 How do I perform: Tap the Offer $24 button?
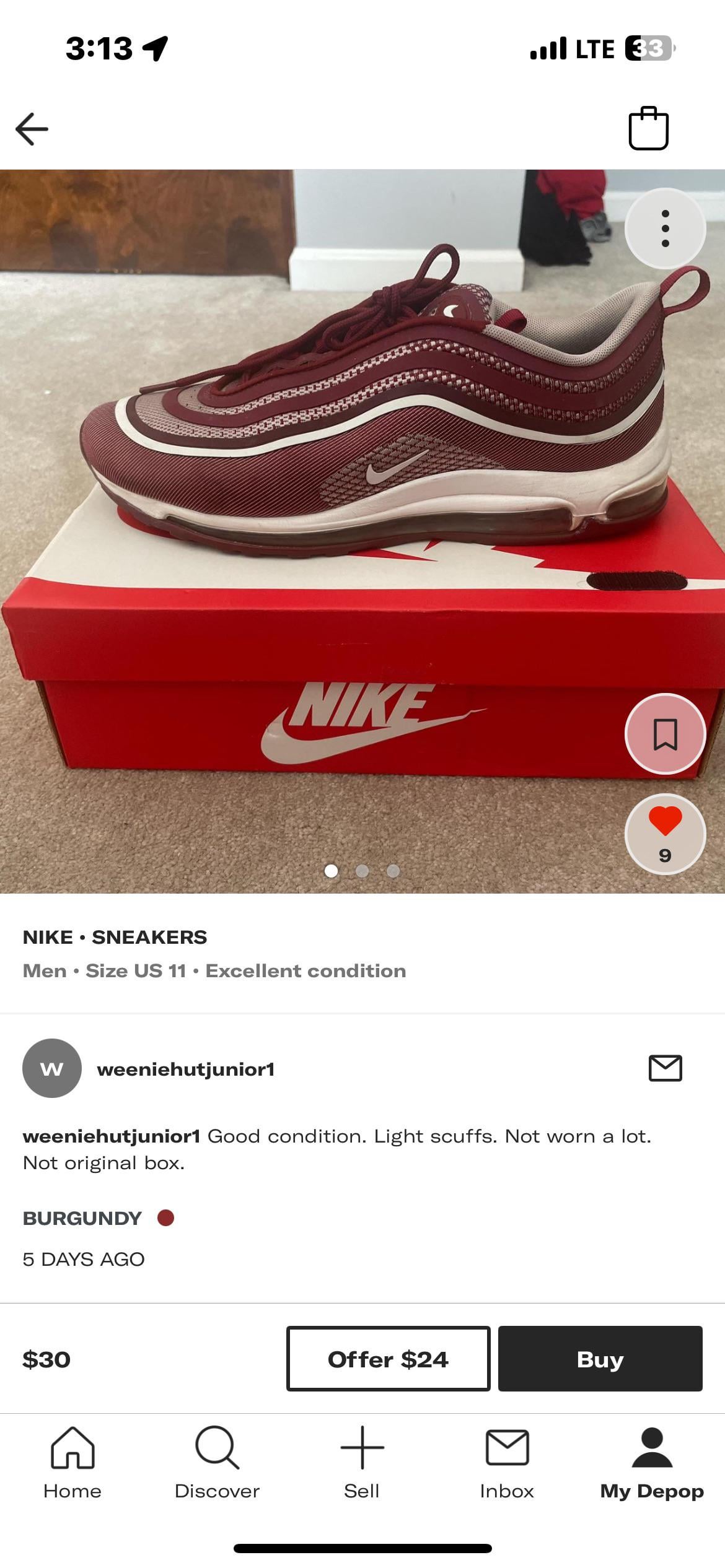coord(388,1359)
